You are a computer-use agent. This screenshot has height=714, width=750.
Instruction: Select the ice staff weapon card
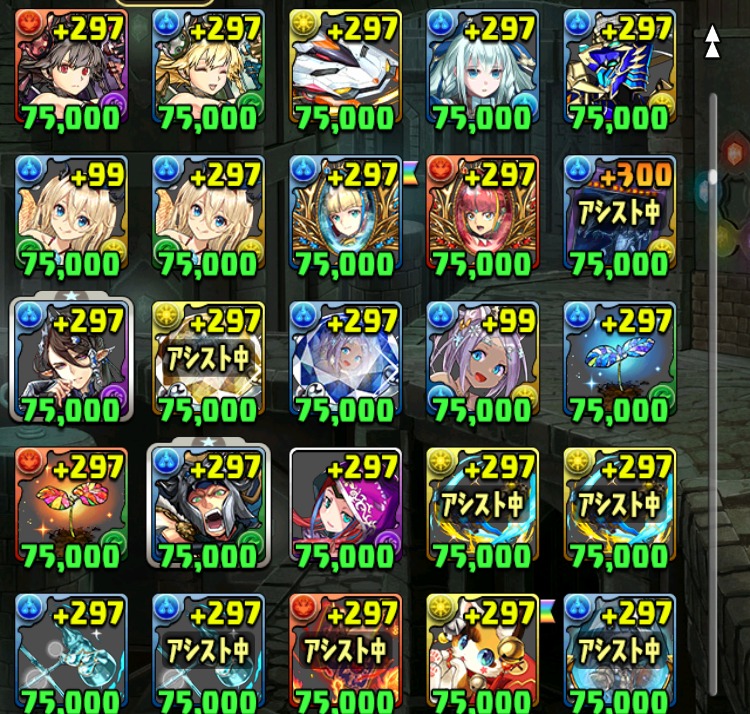point(70,652)
